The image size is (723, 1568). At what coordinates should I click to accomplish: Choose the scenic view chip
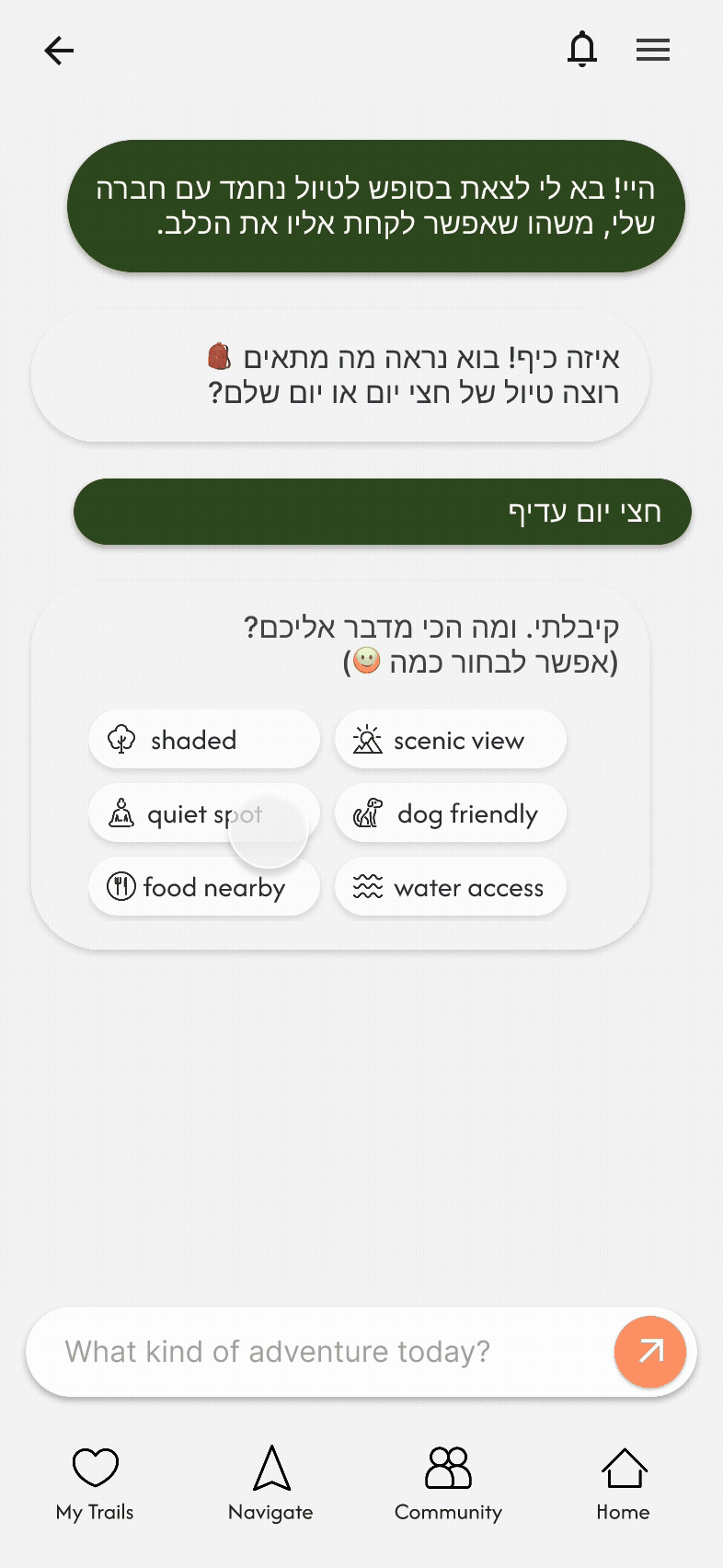(x=450, y=740)
